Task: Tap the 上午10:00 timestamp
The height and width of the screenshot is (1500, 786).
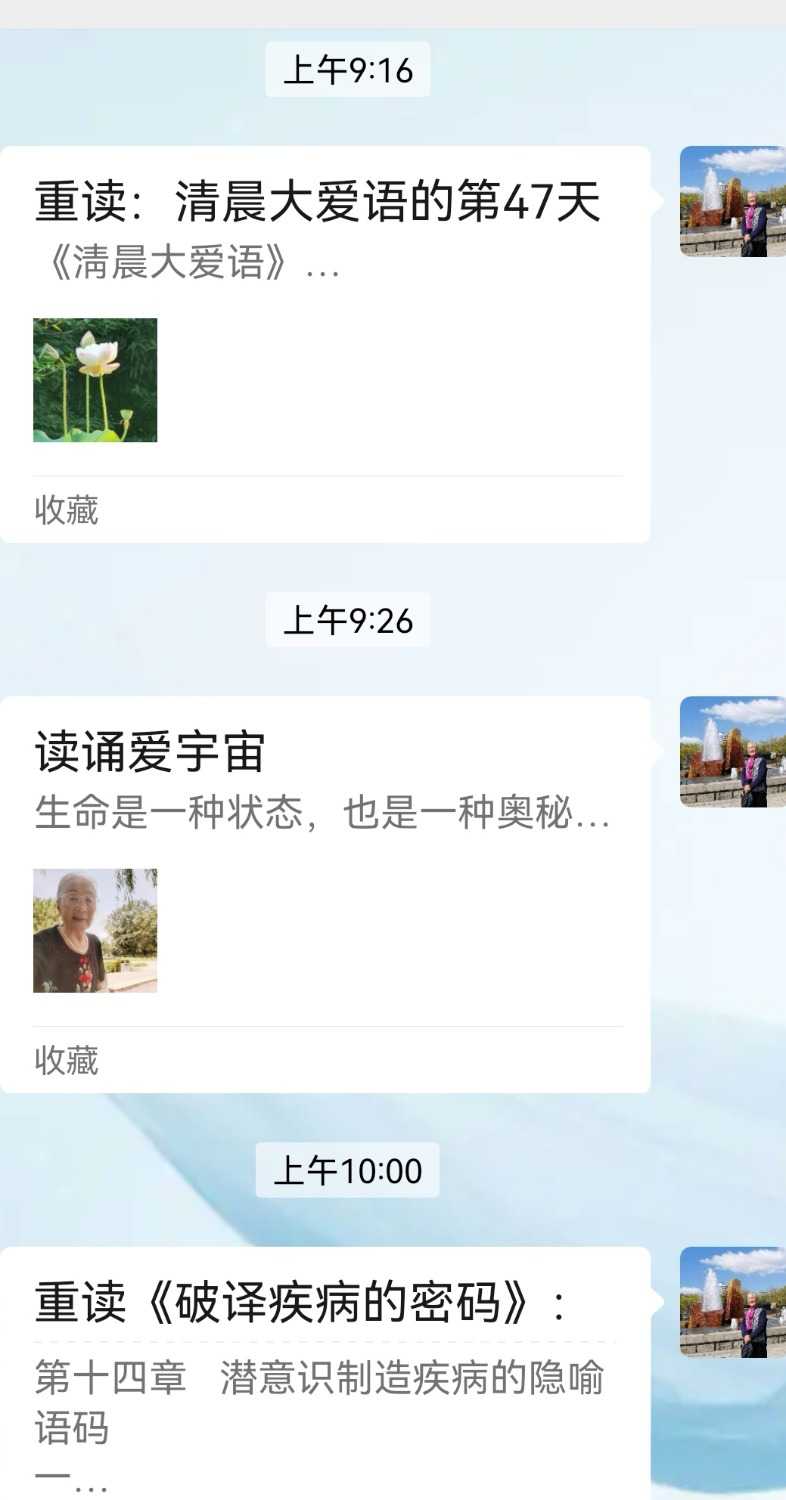Action: click(345, 1169)
